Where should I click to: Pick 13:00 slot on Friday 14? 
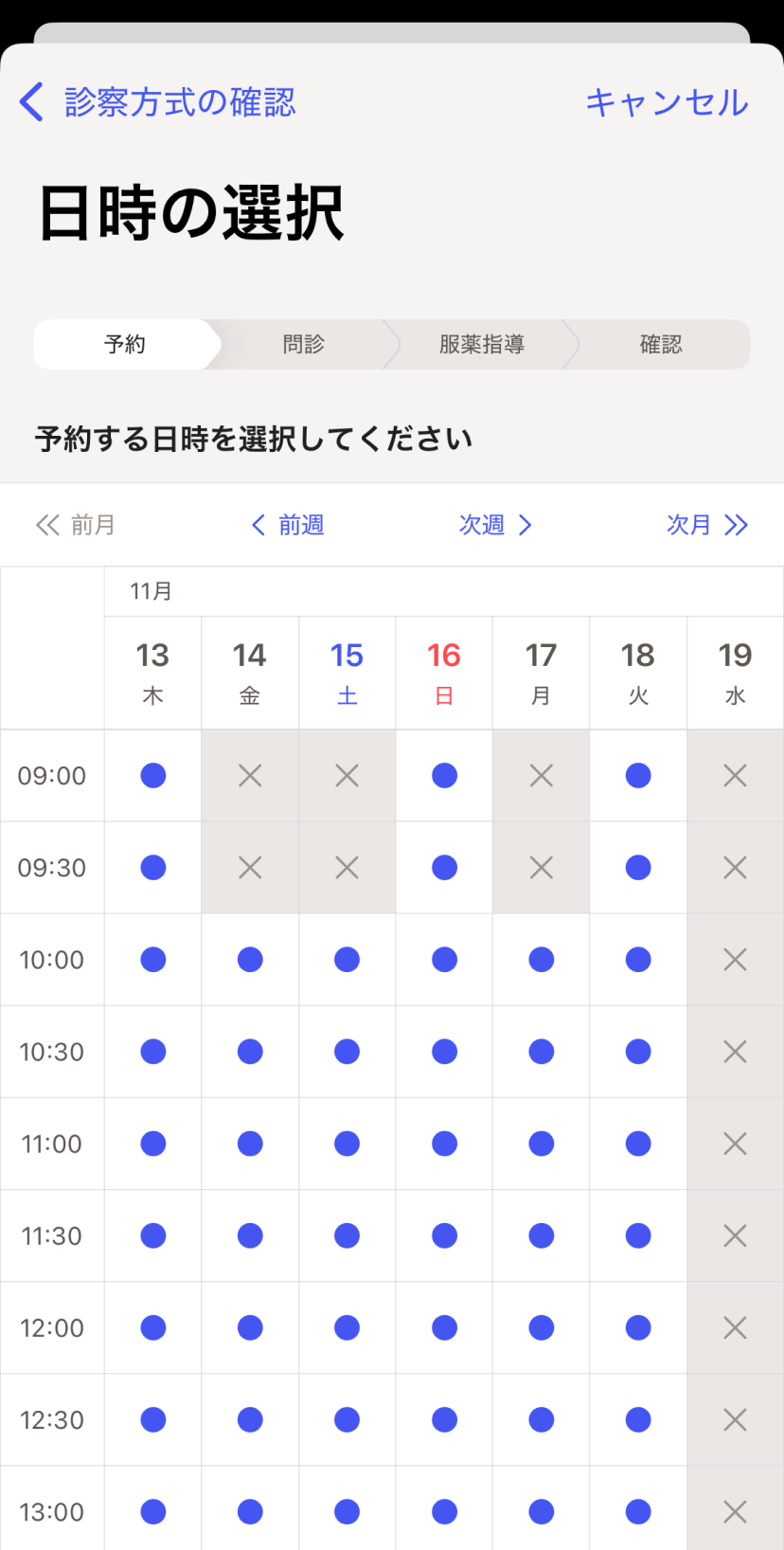coord(250,1511)
